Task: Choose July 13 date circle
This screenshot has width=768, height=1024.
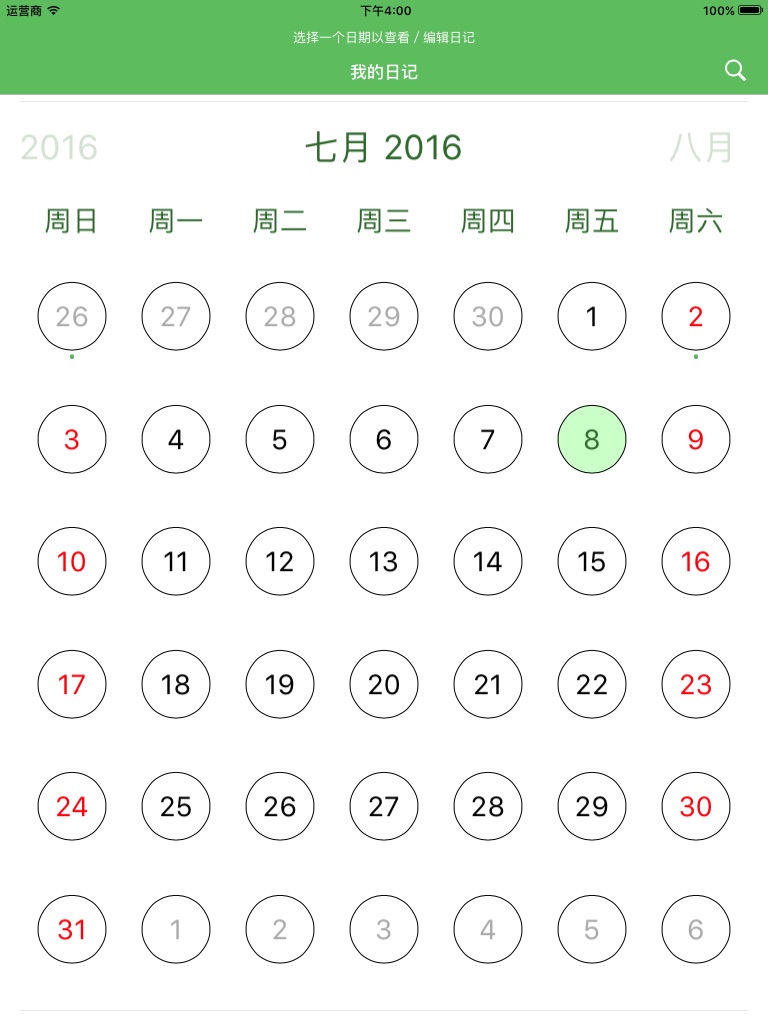Action: pos(384,562)
